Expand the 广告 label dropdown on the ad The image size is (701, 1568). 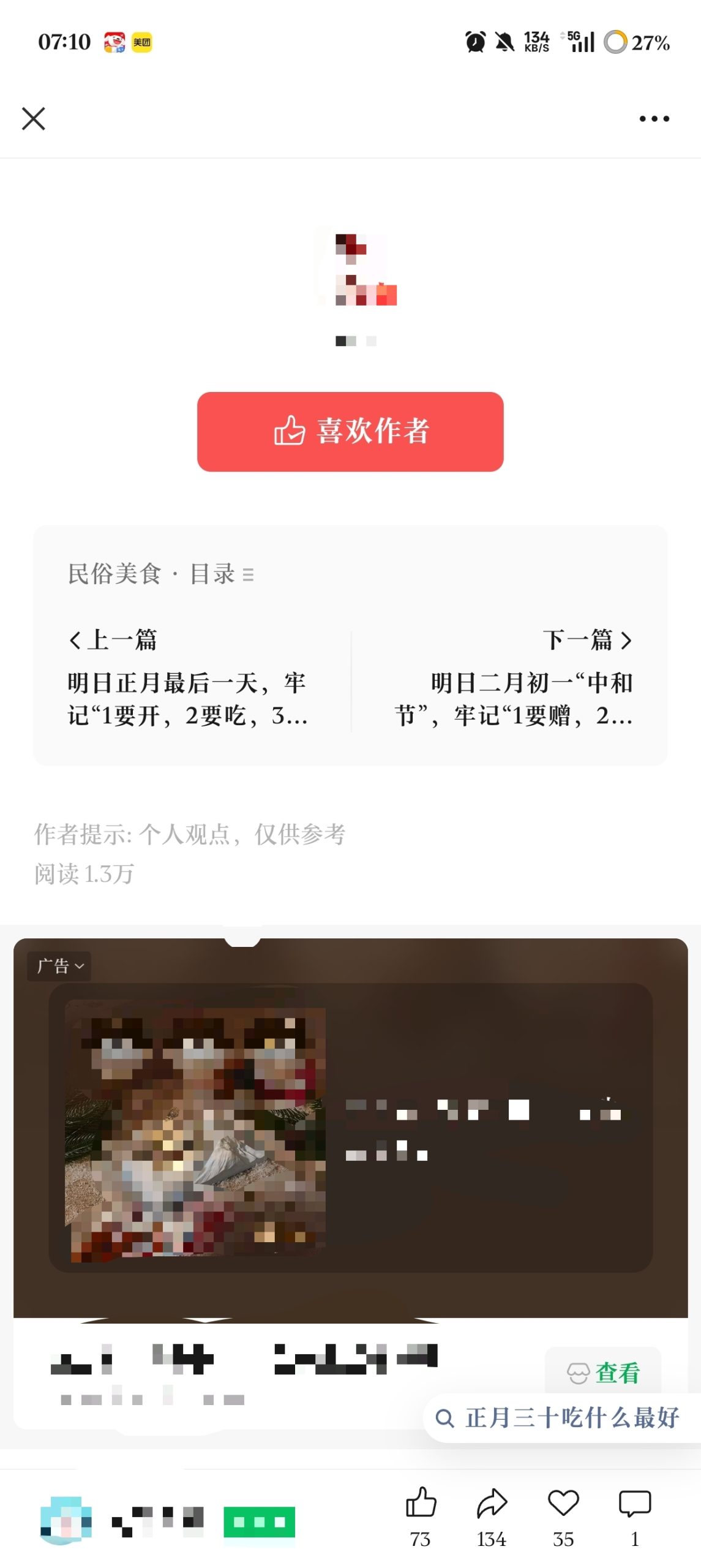coord(59,967)
